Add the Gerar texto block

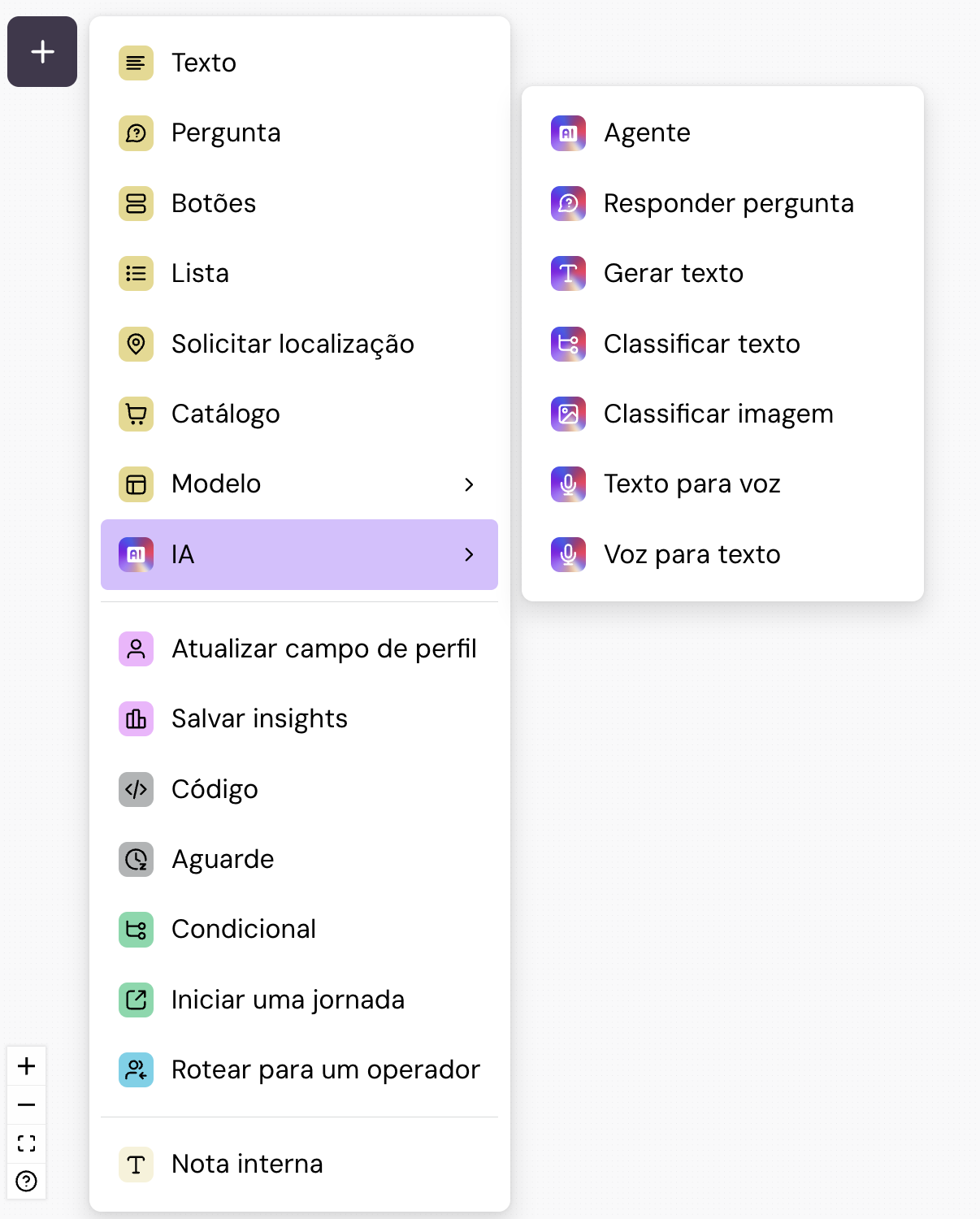pos(673,273)
